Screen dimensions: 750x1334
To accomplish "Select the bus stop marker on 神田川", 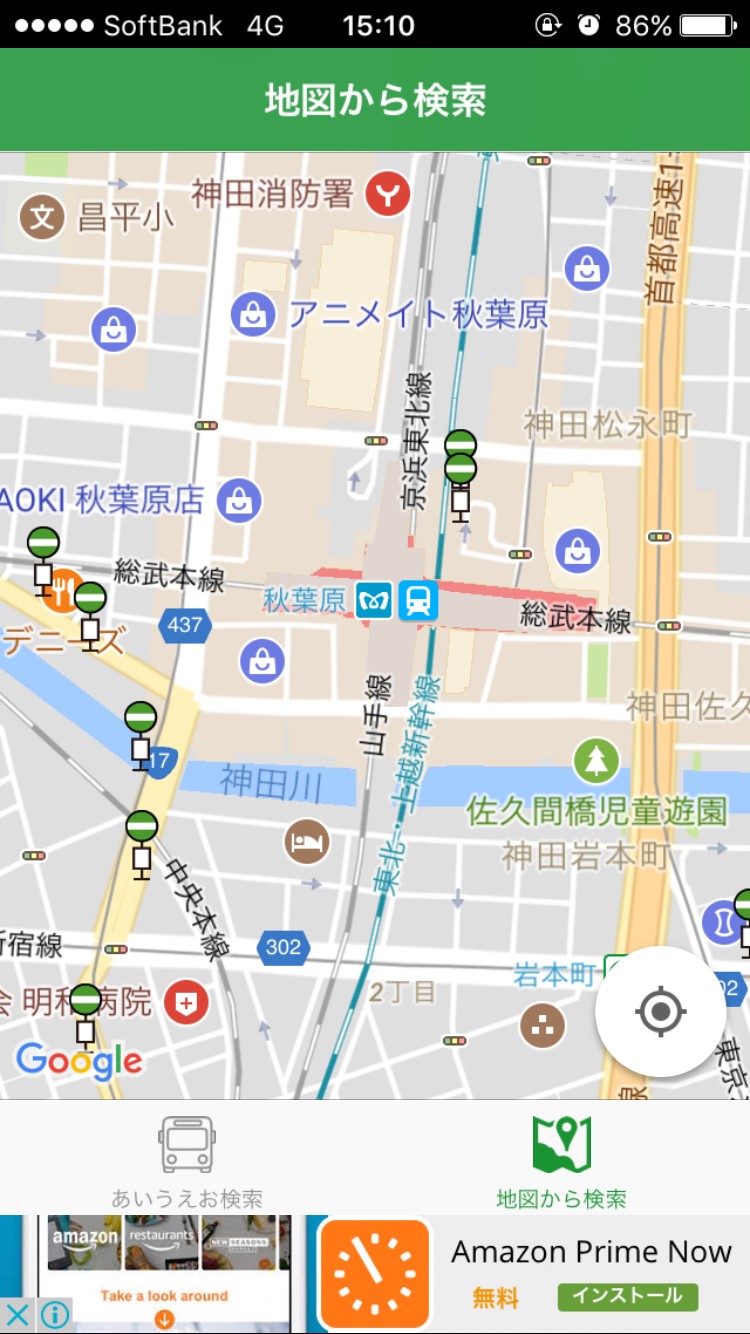I will 141,736.
